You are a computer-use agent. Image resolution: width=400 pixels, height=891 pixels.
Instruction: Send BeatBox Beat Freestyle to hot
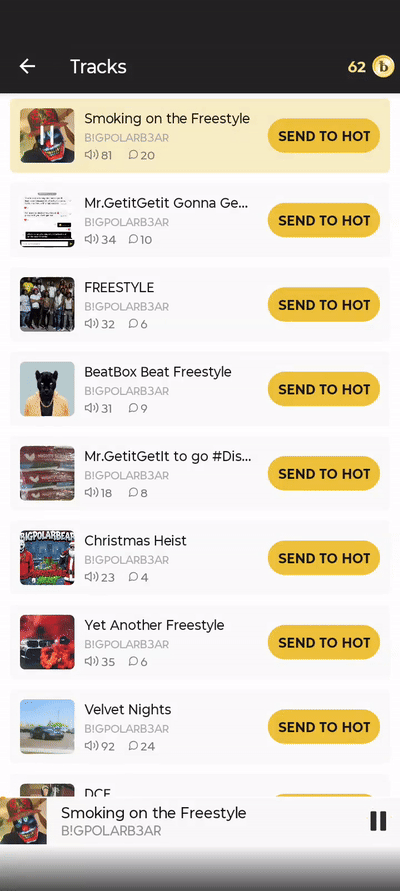tap(324, 389)
